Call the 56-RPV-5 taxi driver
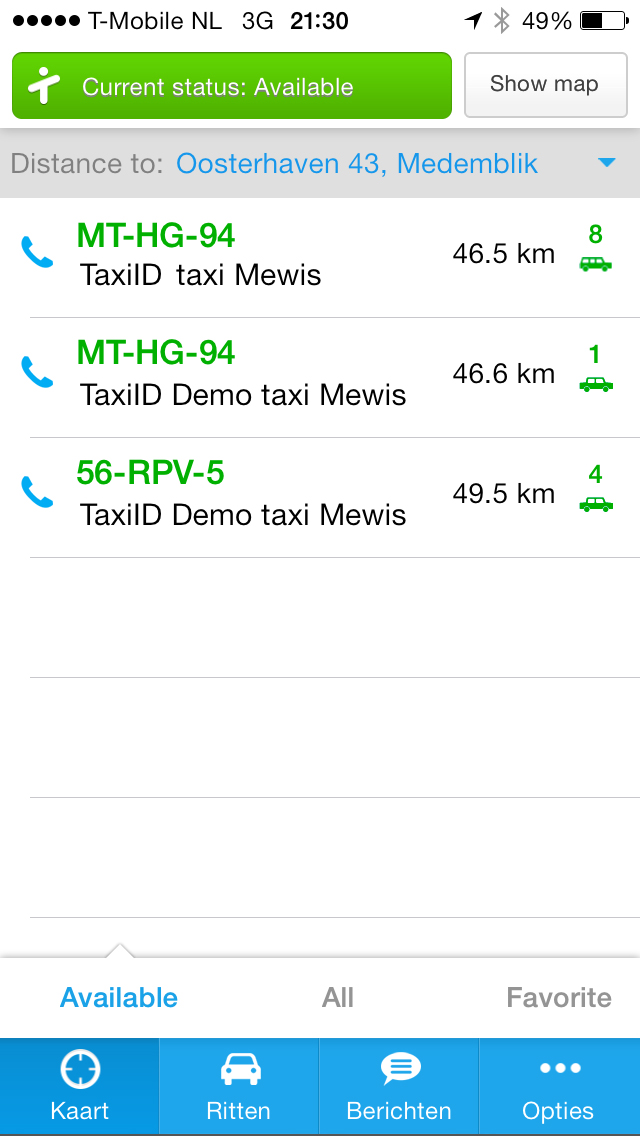640x1136 pixels. click(37, 492)
